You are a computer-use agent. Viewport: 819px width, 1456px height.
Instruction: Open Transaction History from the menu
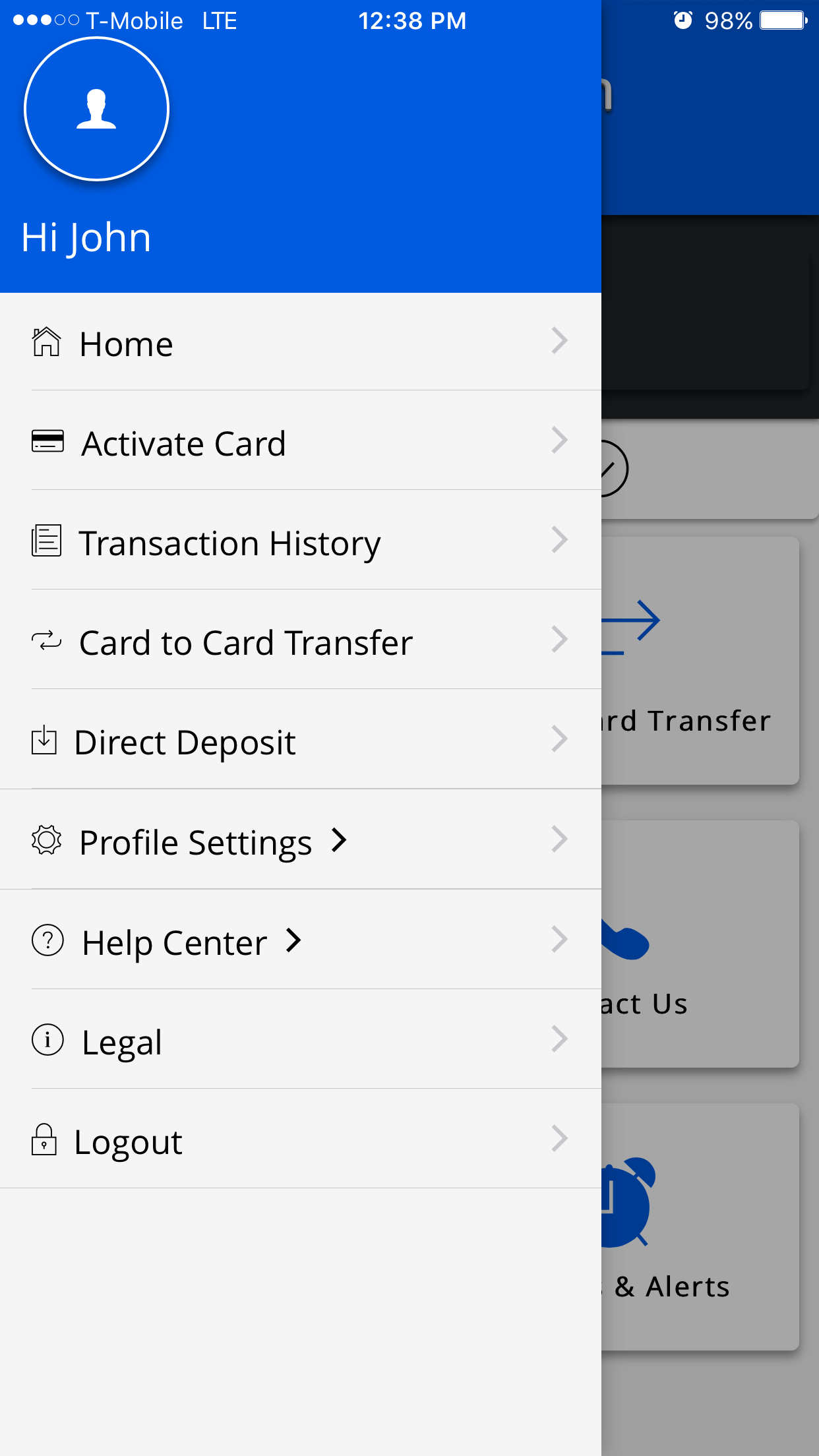(230, 541)
